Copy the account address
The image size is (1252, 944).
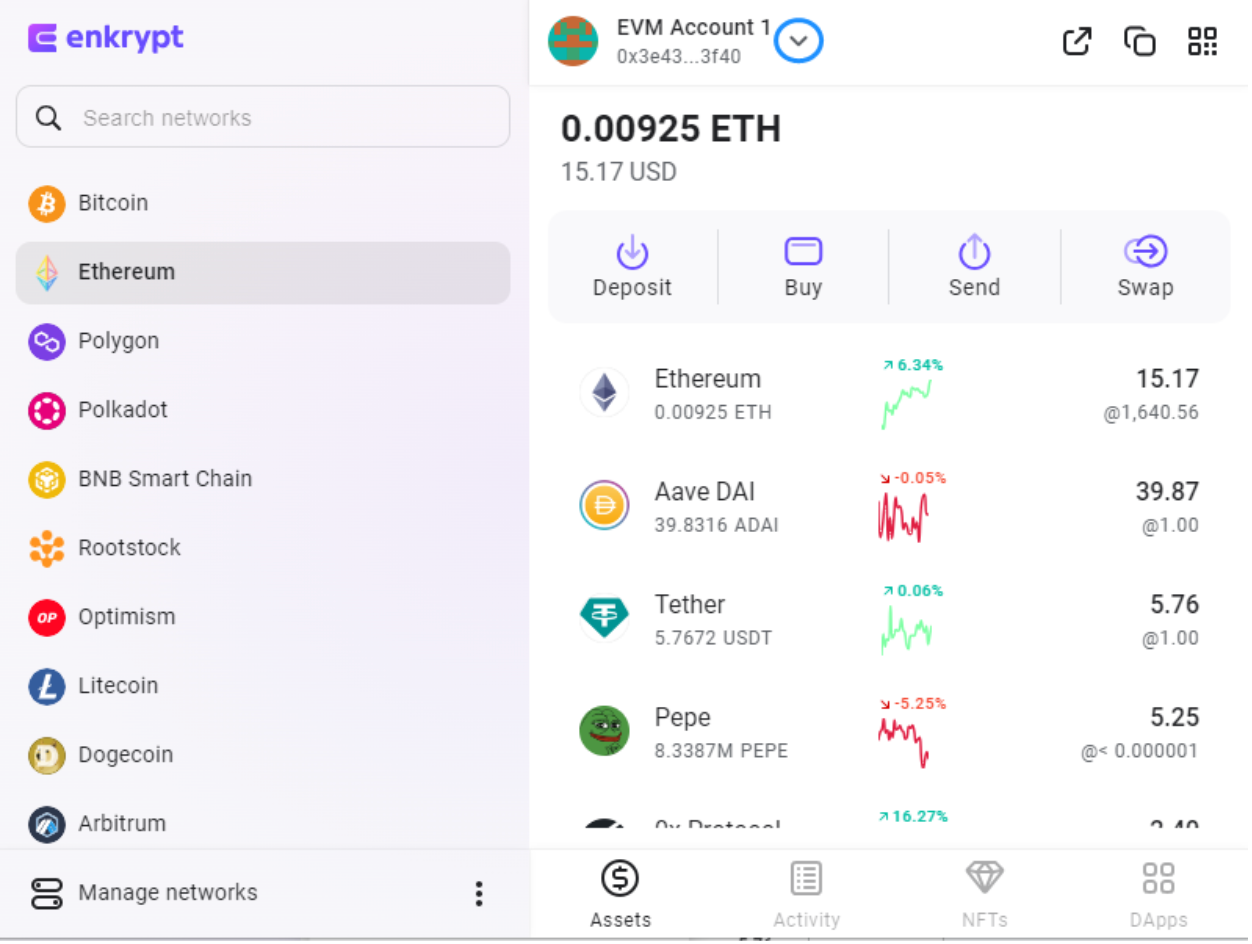tap(1139, 41)
